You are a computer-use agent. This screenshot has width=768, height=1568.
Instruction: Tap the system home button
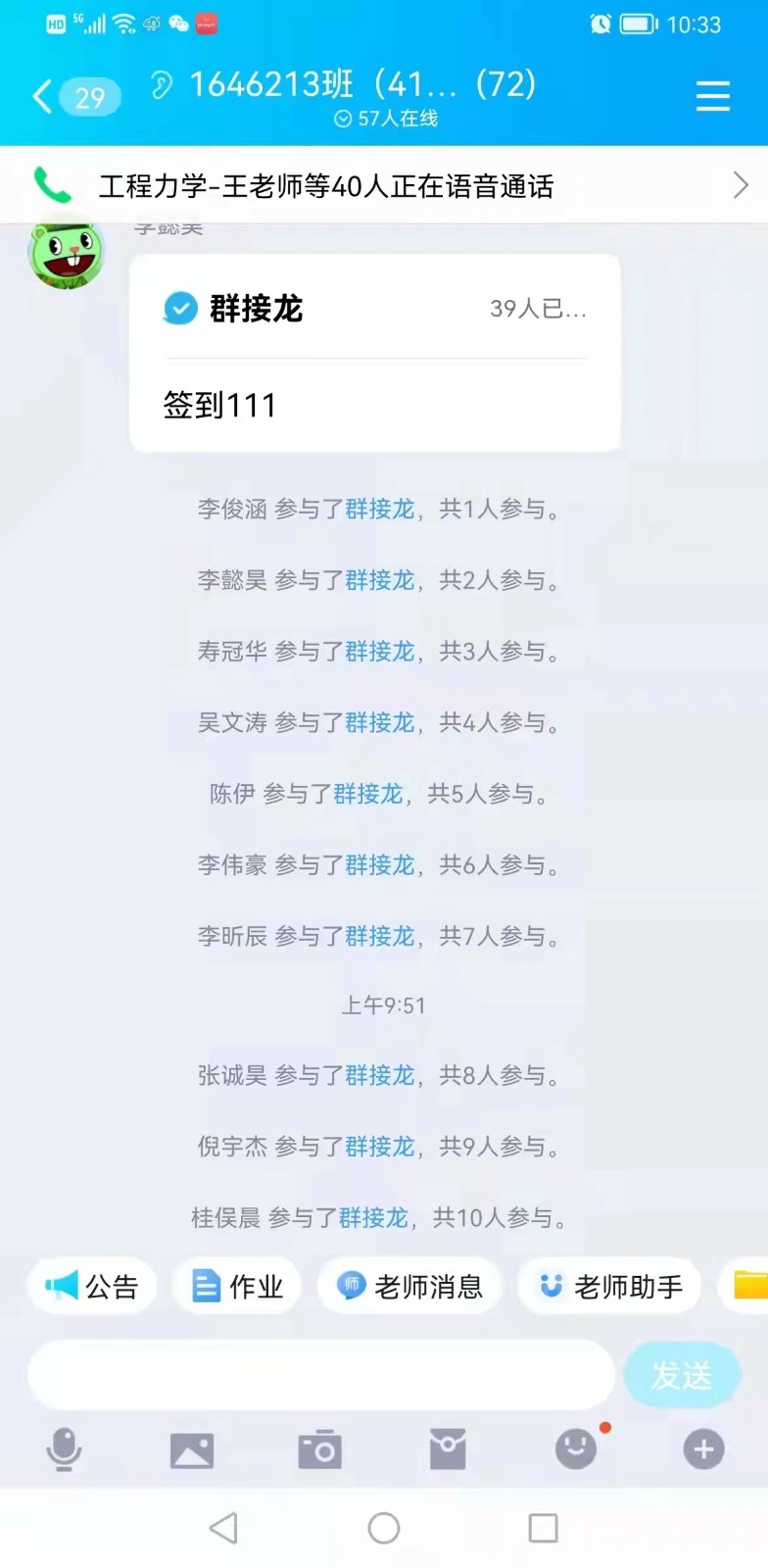pyautogui.click(x=384, y=1528)
